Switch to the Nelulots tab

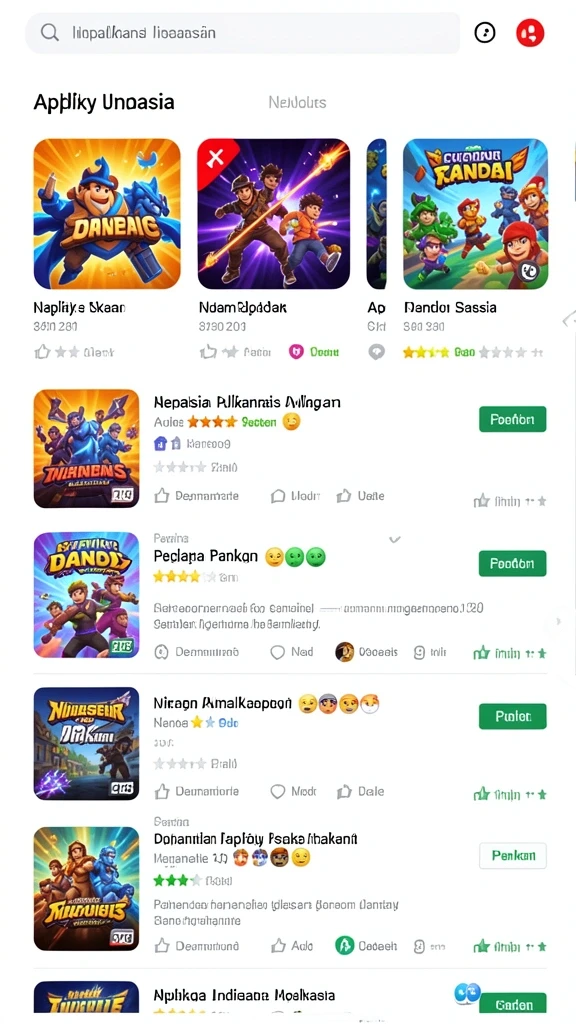point(297,103)
